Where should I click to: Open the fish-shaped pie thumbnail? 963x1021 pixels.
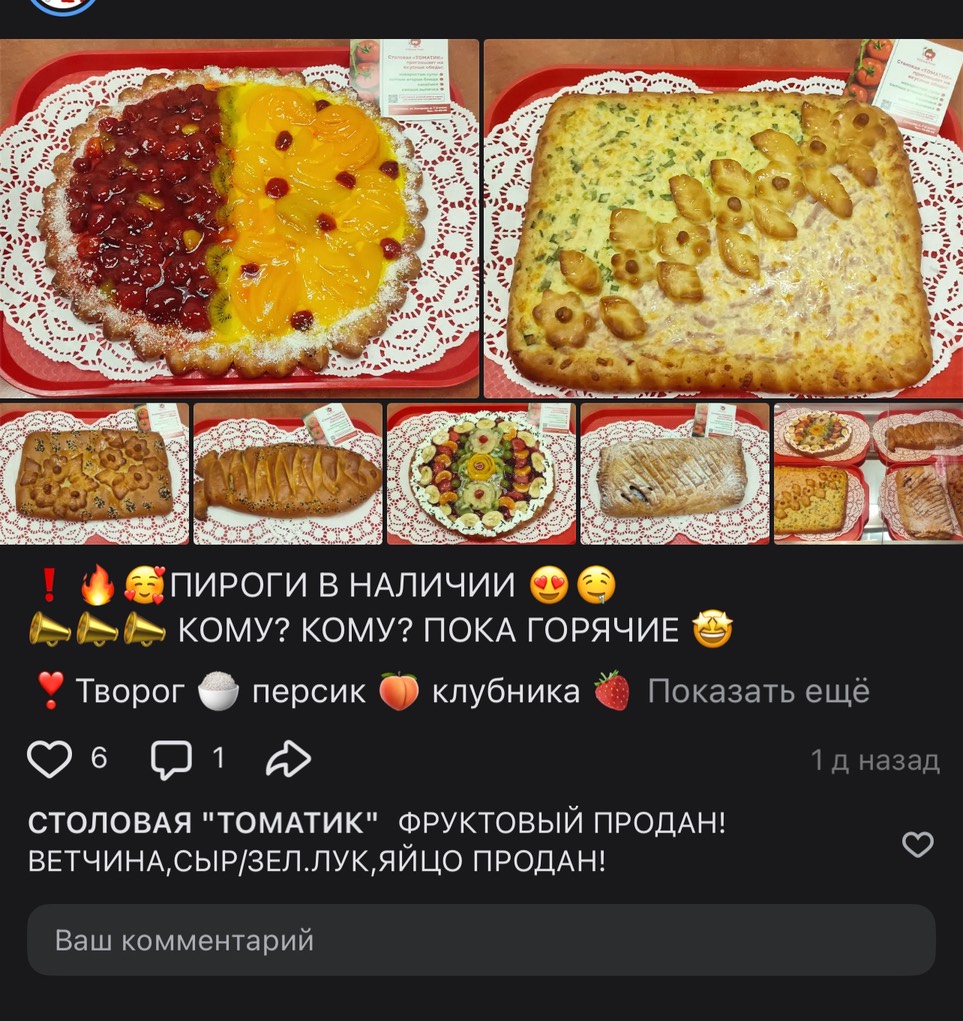pos(287,473)
